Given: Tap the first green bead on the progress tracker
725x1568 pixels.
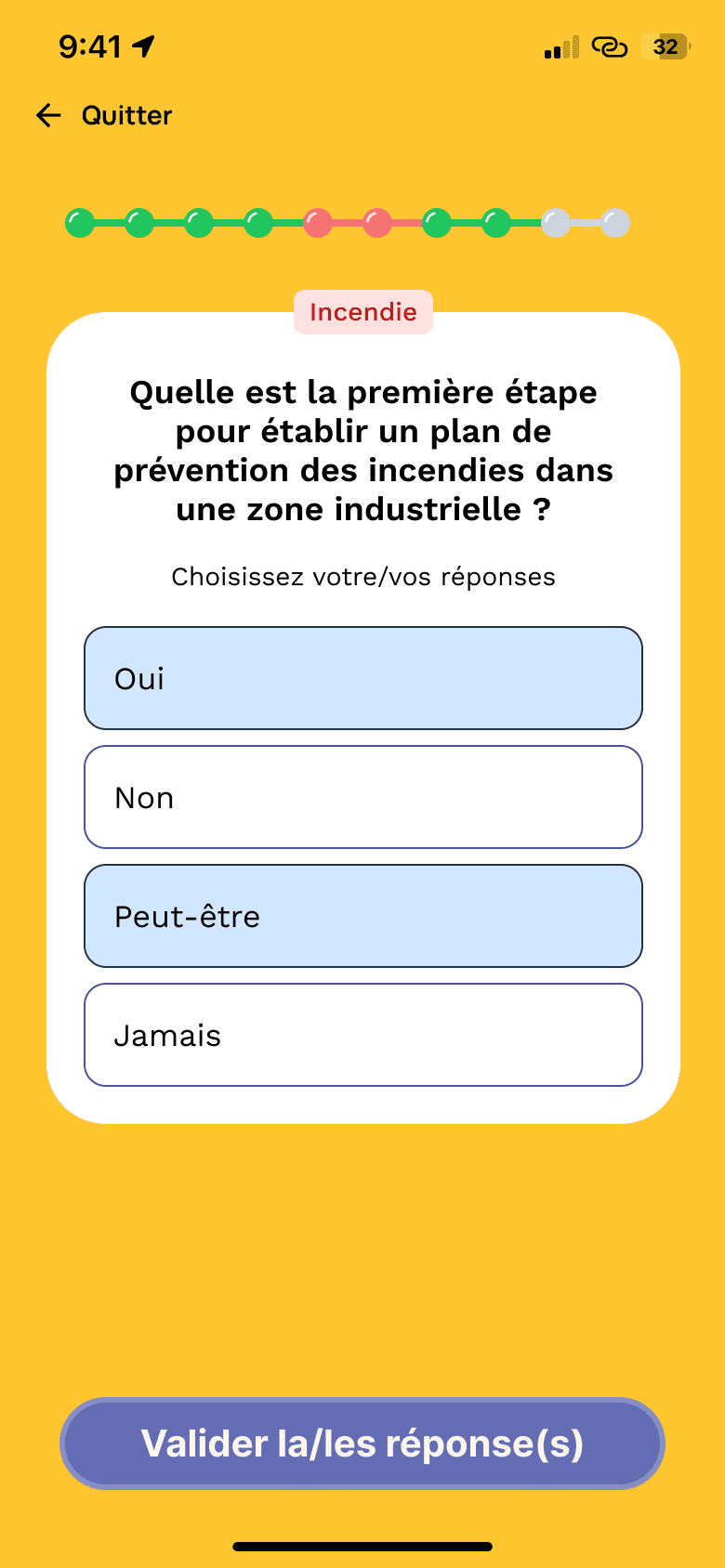Looking at the screenshot, I should (x=79, y=223).
